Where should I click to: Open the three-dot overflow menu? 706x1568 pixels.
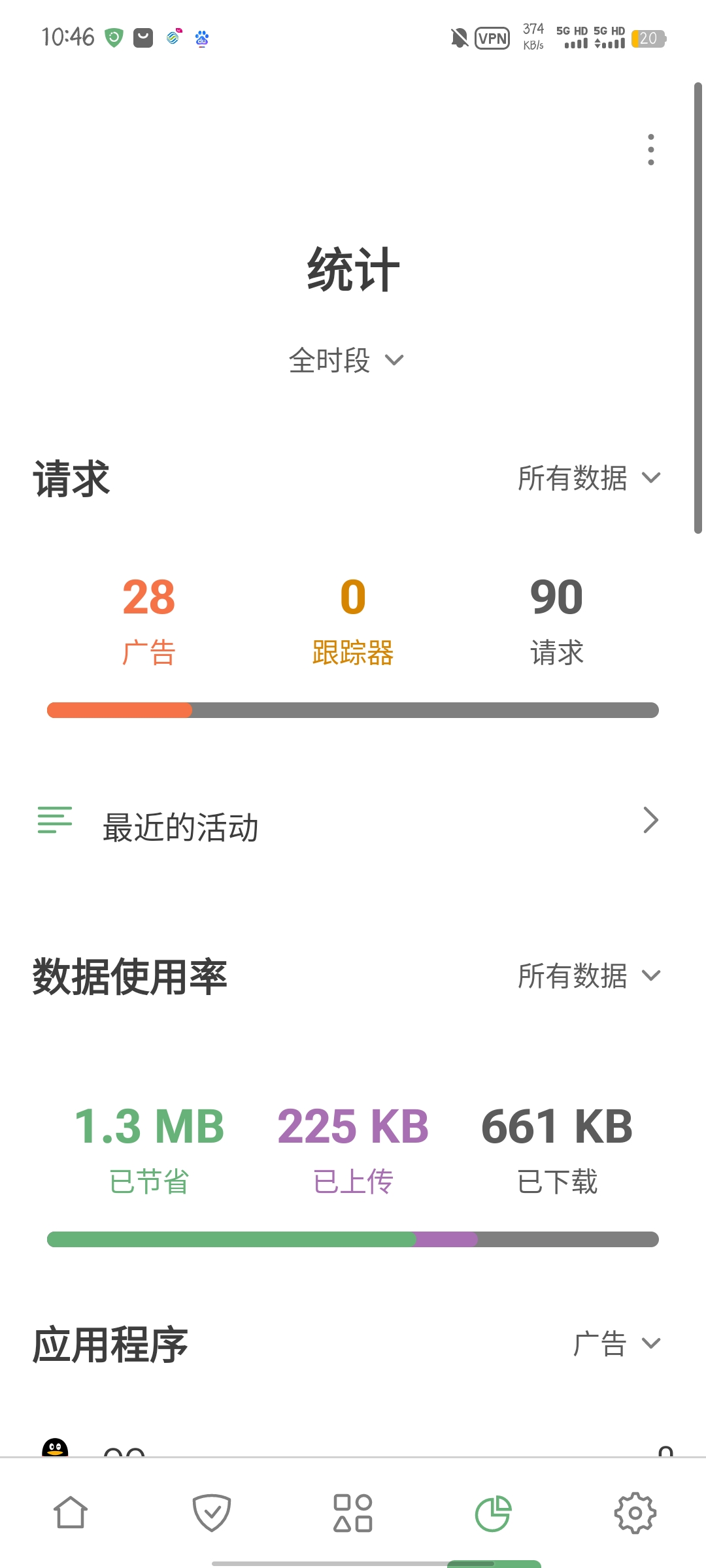pyautogui.click(x=650, y=149)
